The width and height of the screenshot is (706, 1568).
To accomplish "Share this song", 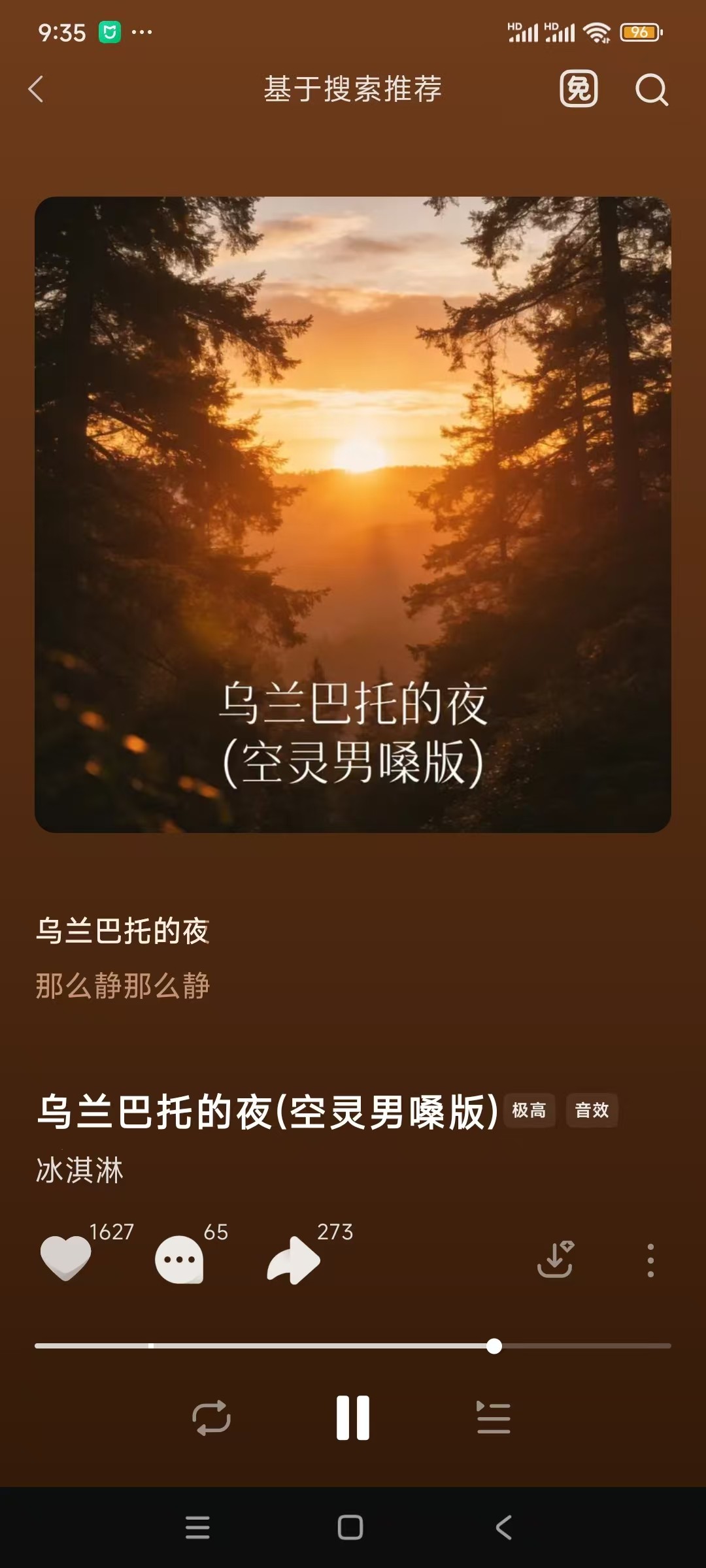I will [x=294, y=1259].
